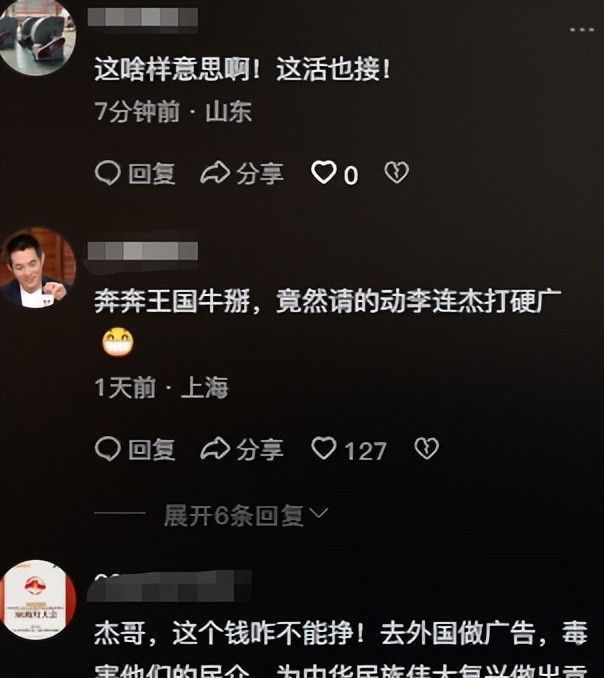Open the overflow menu at the top right

pos(582,31)
